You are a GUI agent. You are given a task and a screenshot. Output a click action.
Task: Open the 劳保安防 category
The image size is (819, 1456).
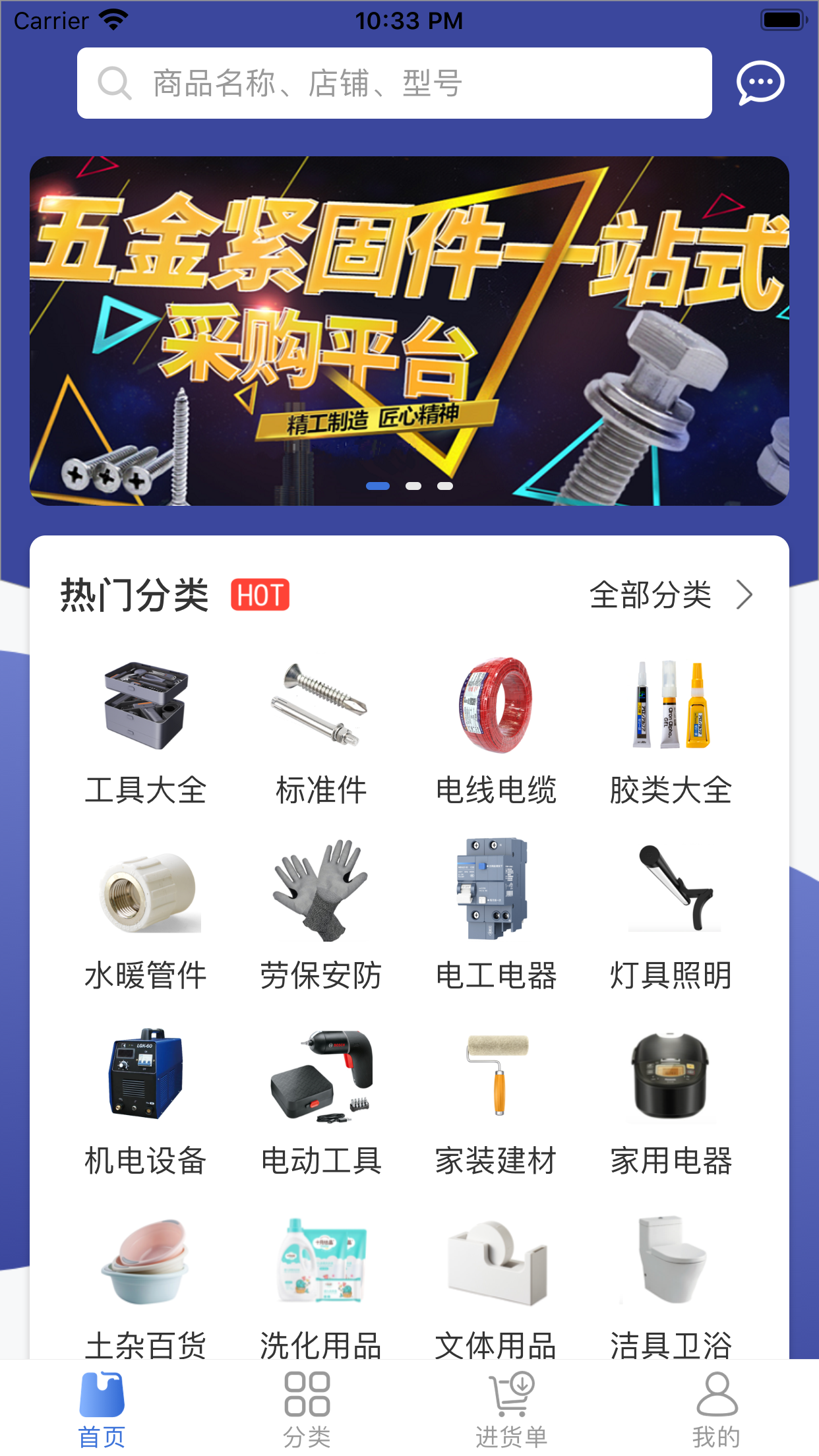click(x=321, y=917)
